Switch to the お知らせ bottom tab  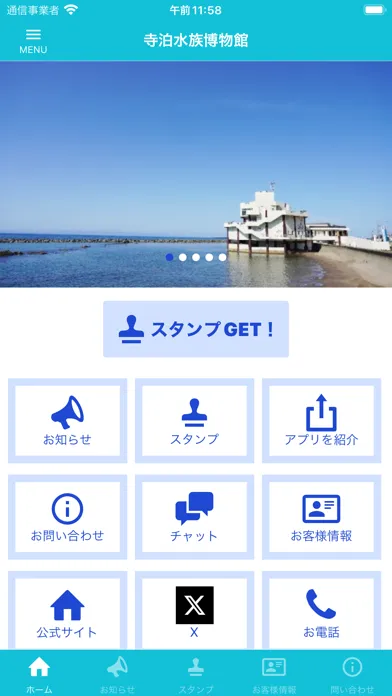pos(117,673)
